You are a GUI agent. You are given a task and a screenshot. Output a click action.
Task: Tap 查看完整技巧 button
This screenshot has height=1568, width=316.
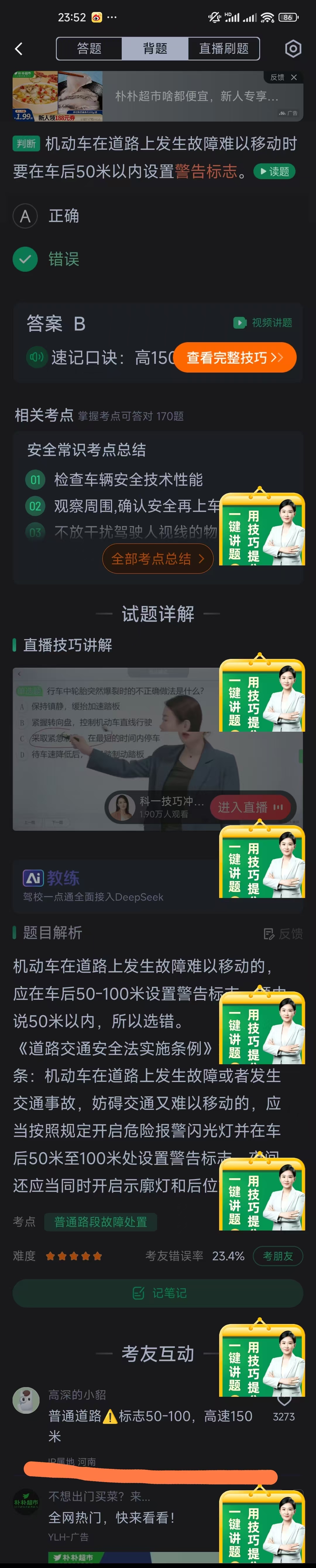pos(235,357)
